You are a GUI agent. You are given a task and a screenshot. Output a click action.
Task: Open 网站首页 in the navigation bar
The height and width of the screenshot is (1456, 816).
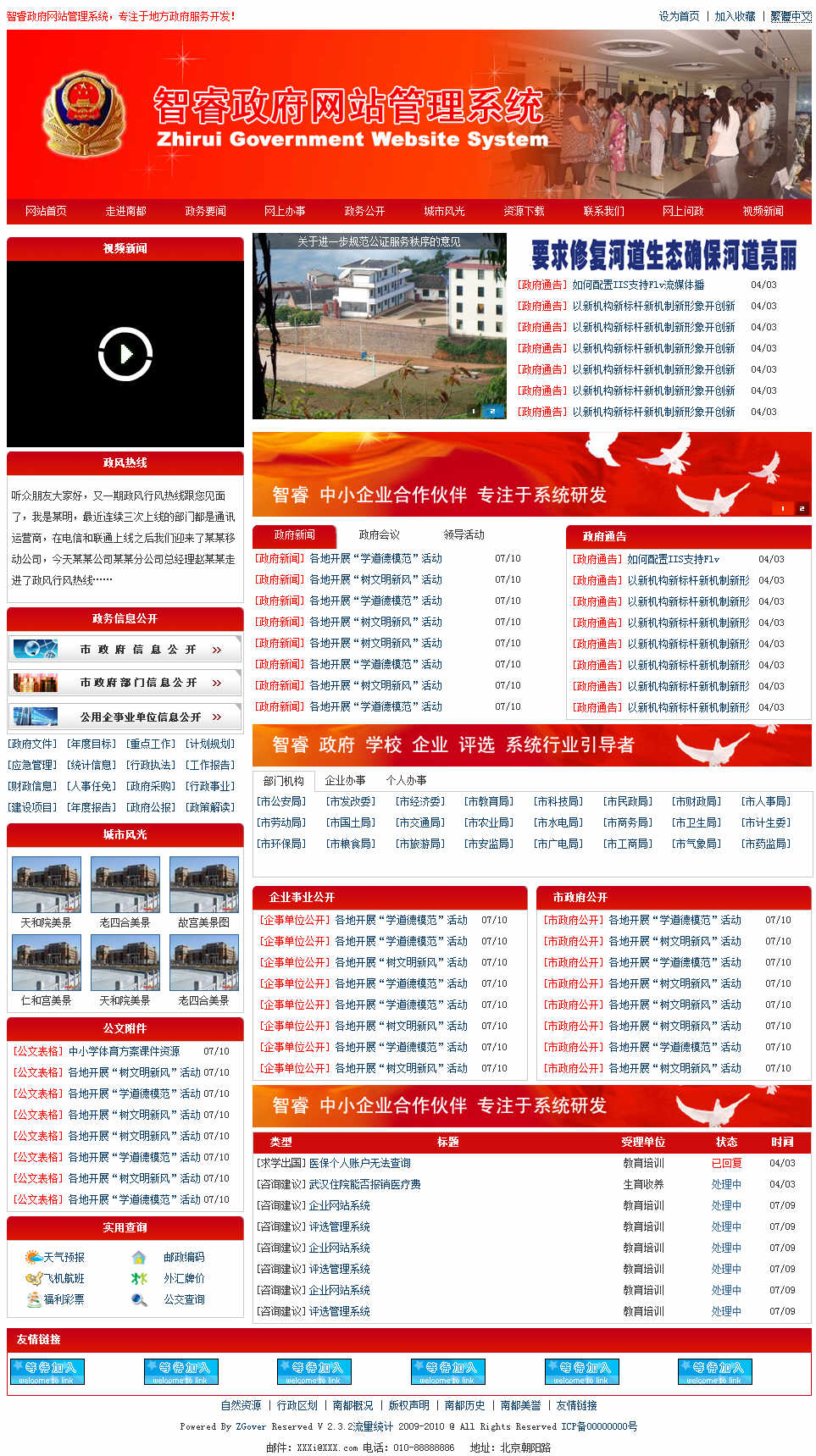coord(46,211)
